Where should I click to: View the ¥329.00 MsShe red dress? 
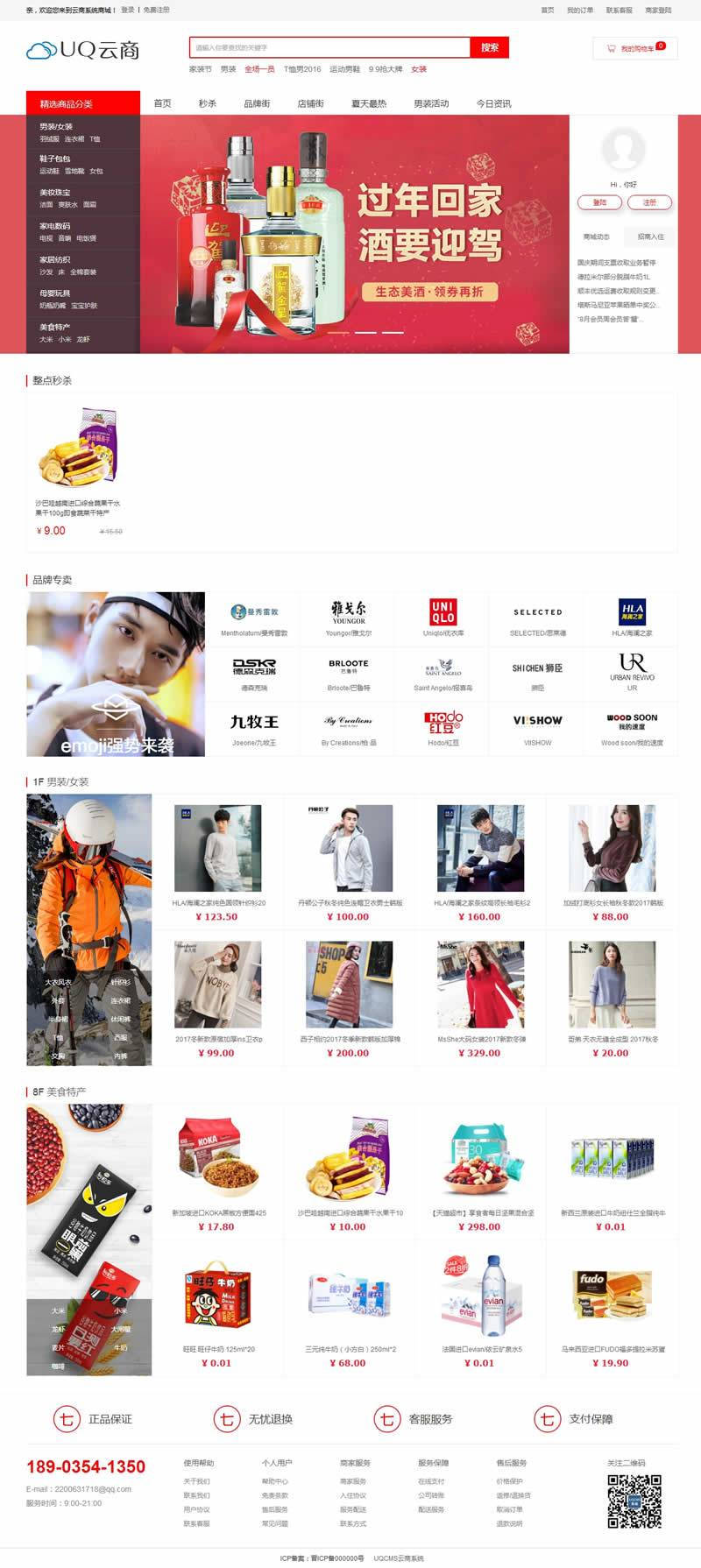pyautogui.click(x=480, y=997)
